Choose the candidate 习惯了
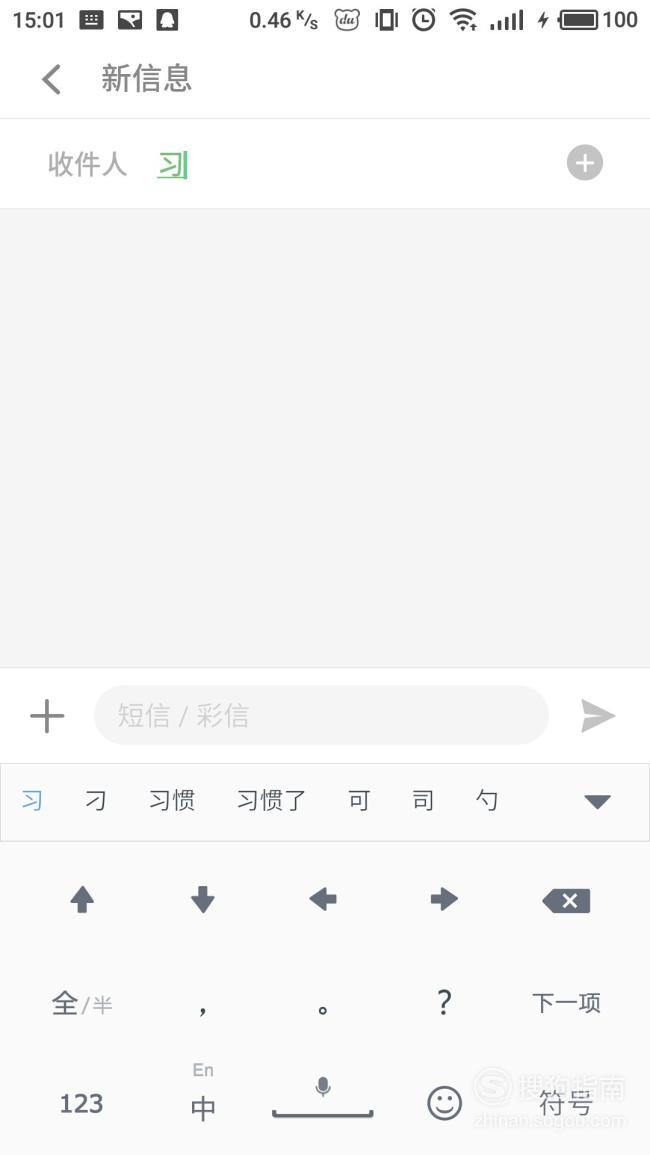Screen dimensions: 650x1155 (x=271, y=800)
